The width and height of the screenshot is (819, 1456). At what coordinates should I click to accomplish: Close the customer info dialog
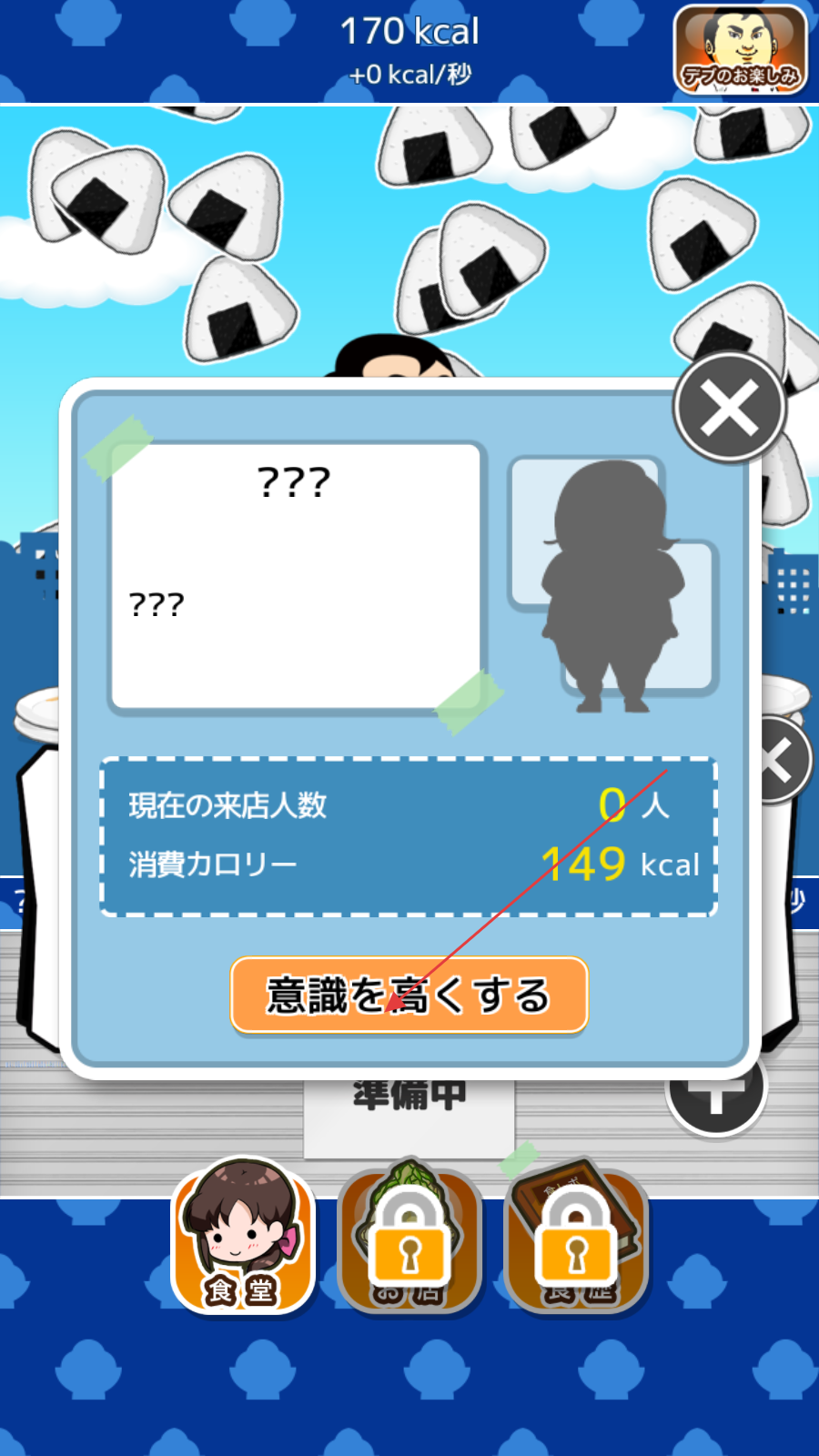[729, 409]
